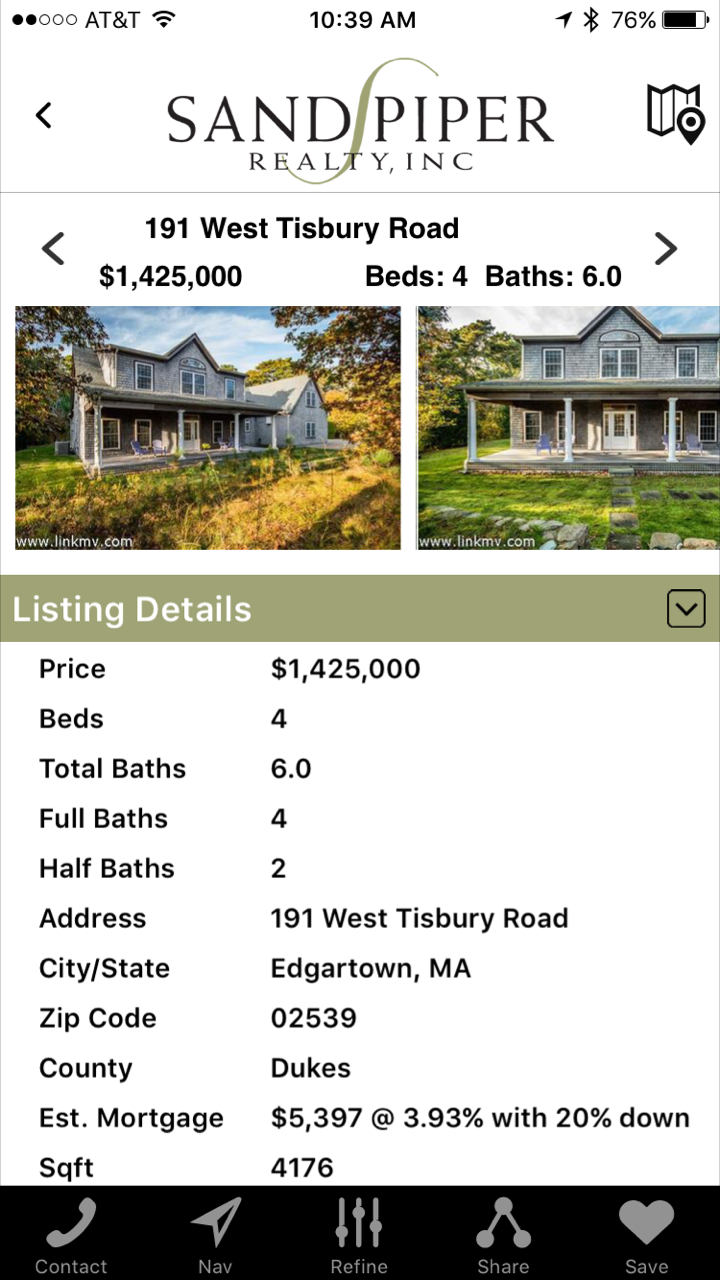Save this listing to favorites
The image size is (720, 1280).
[647, 1235]
